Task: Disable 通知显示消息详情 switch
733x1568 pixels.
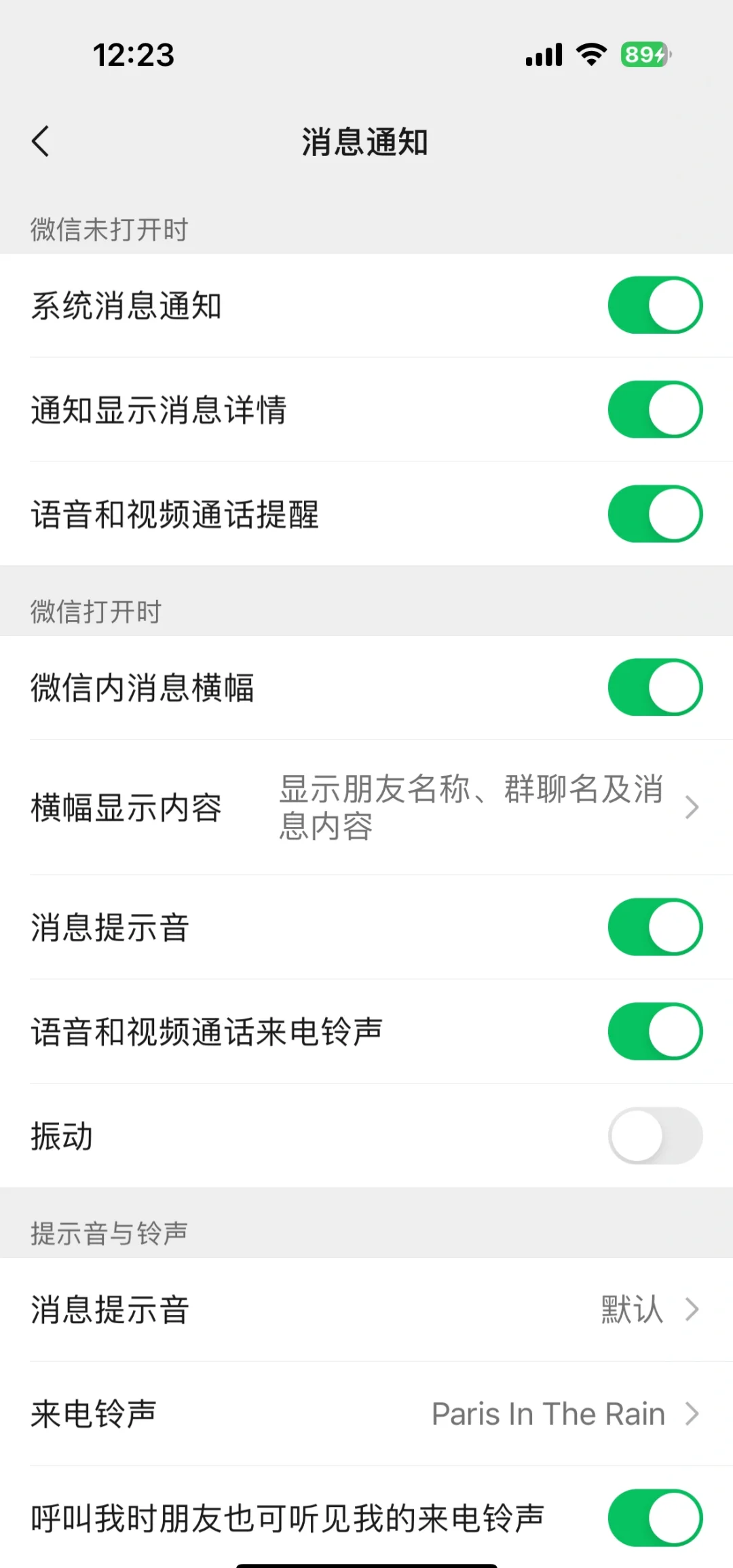Action: [655, 410]
